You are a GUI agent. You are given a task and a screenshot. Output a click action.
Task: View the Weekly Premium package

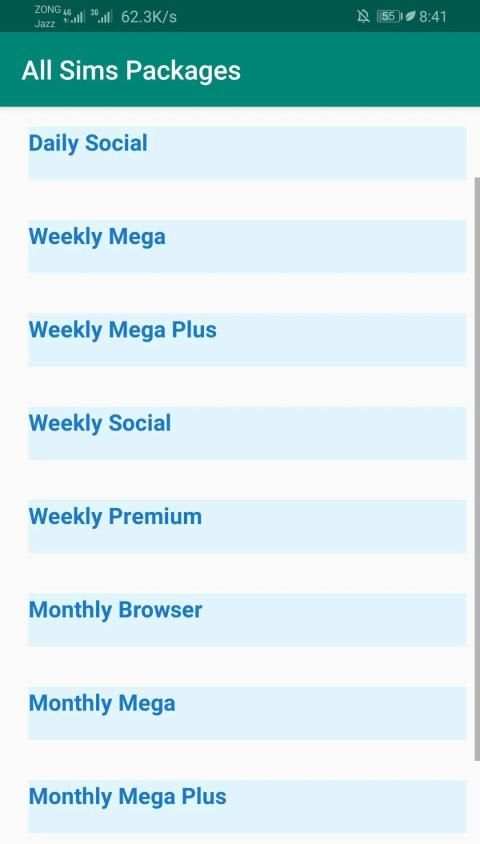tap(247, 526)
